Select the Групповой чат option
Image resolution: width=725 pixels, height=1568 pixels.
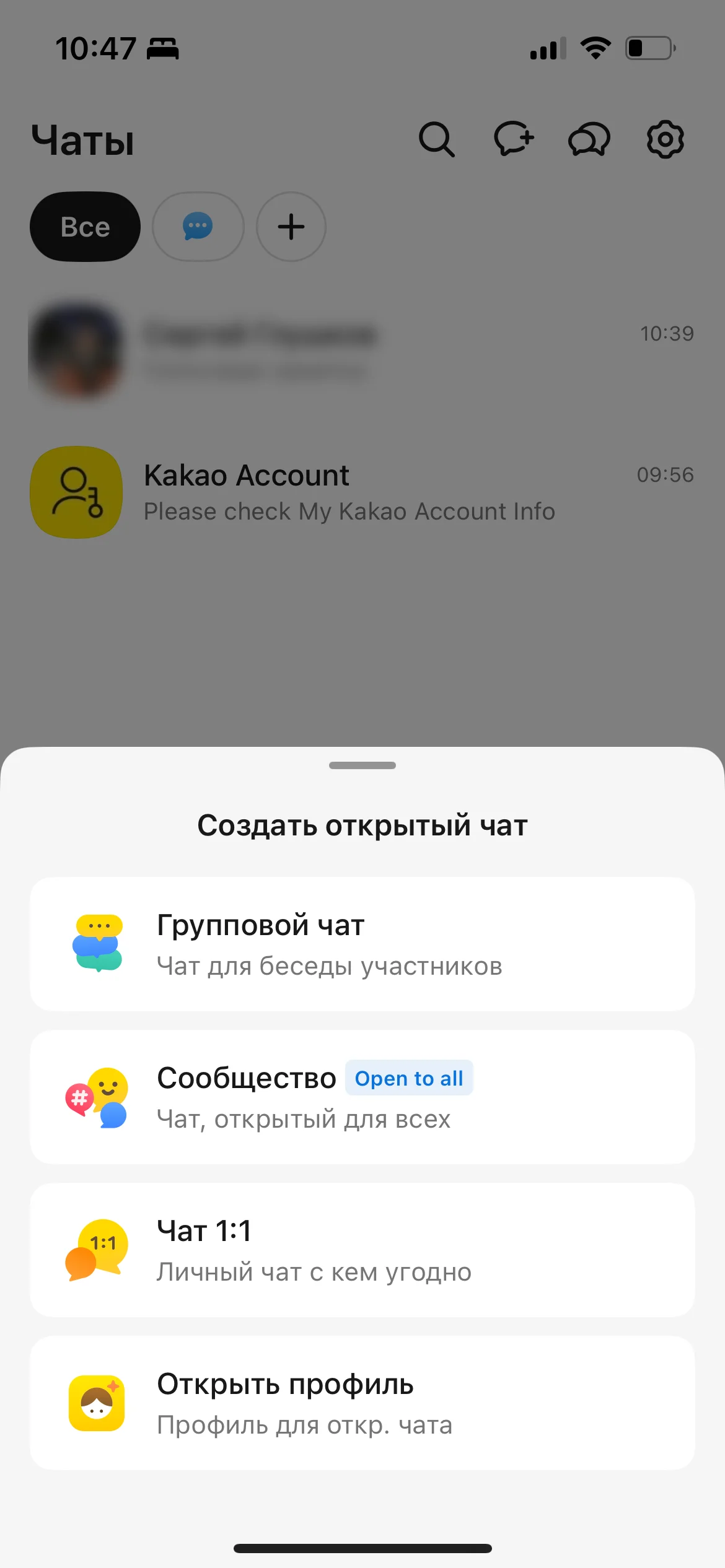point(362,944)
